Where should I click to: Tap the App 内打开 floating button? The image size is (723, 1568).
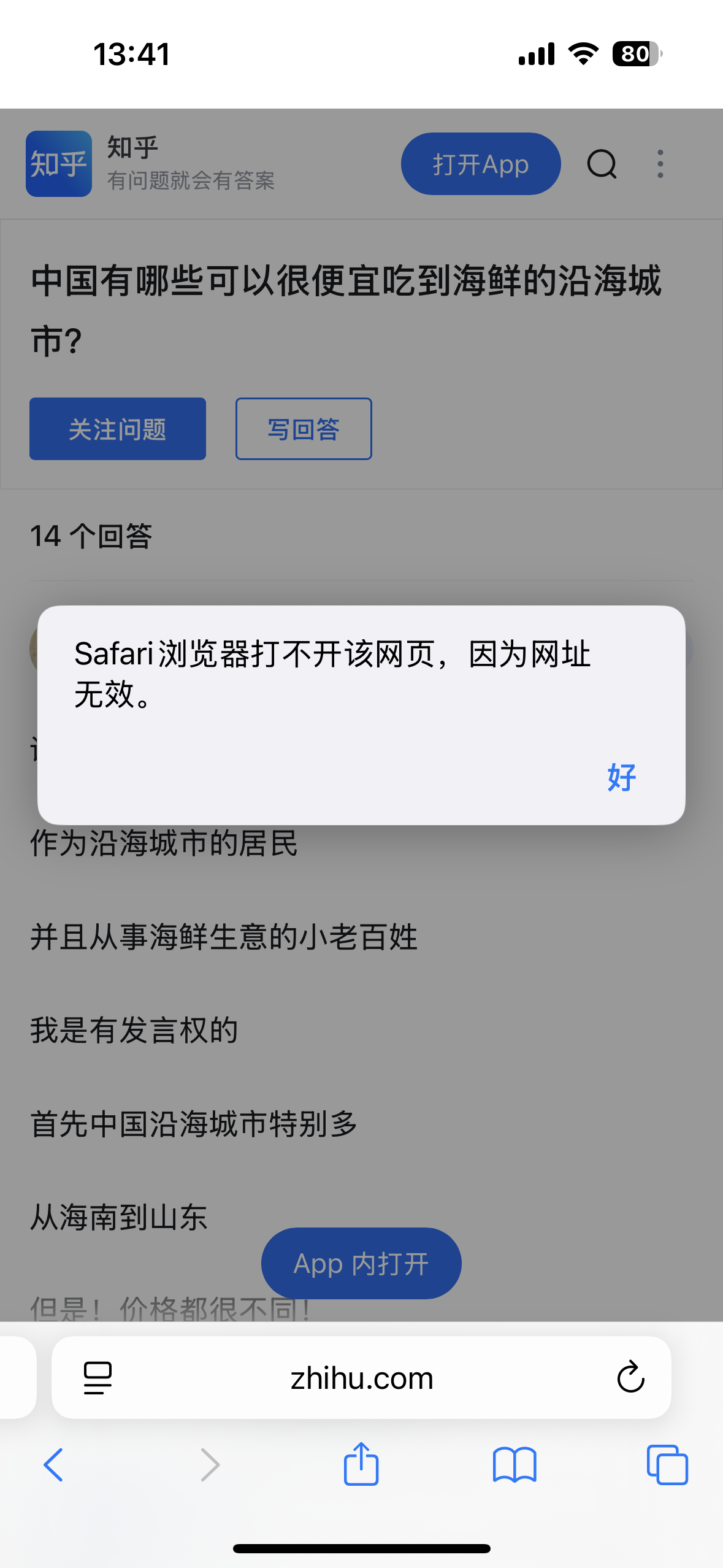point(361,1263)
